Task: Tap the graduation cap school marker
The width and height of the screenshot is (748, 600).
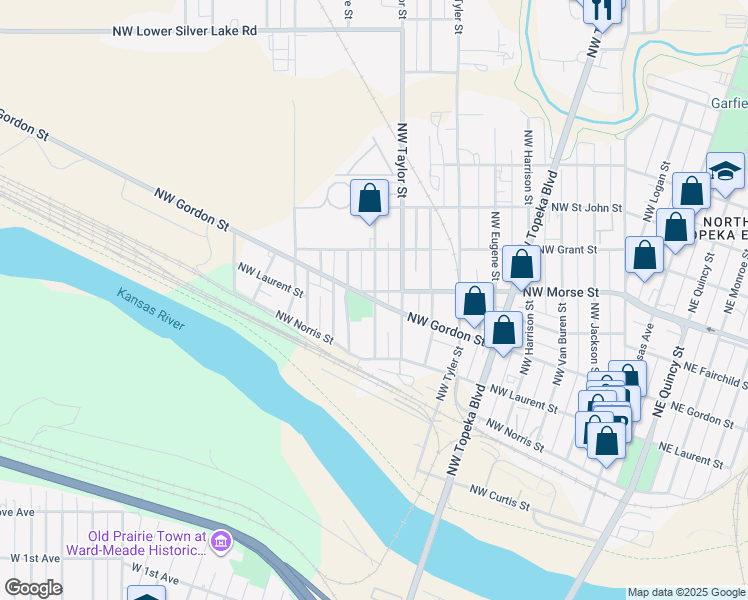Action: pos(725,172)
